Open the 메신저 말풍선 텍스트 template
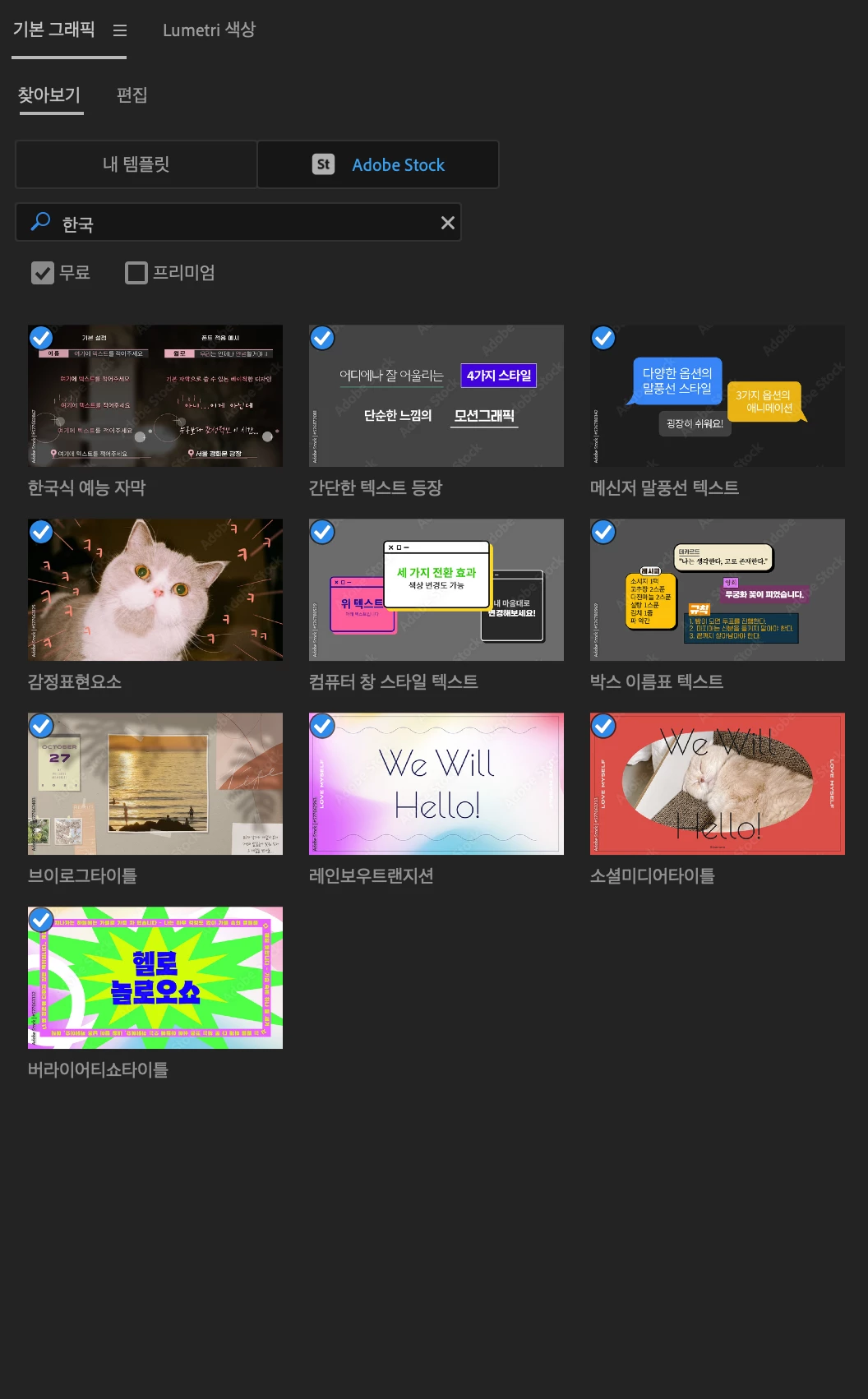 click(718, 396)
